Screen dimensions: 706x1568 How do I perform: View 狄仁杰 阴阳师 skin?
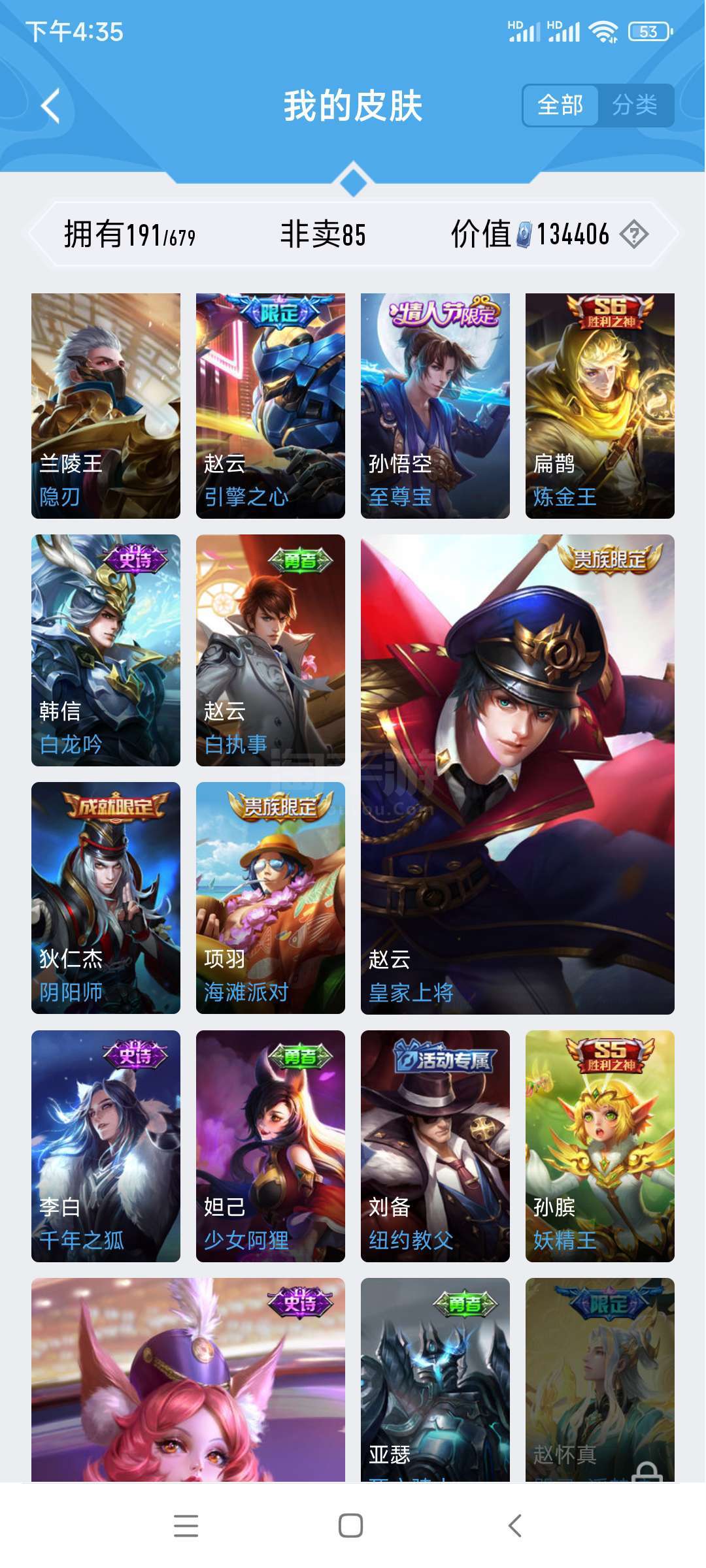point(106,898)
